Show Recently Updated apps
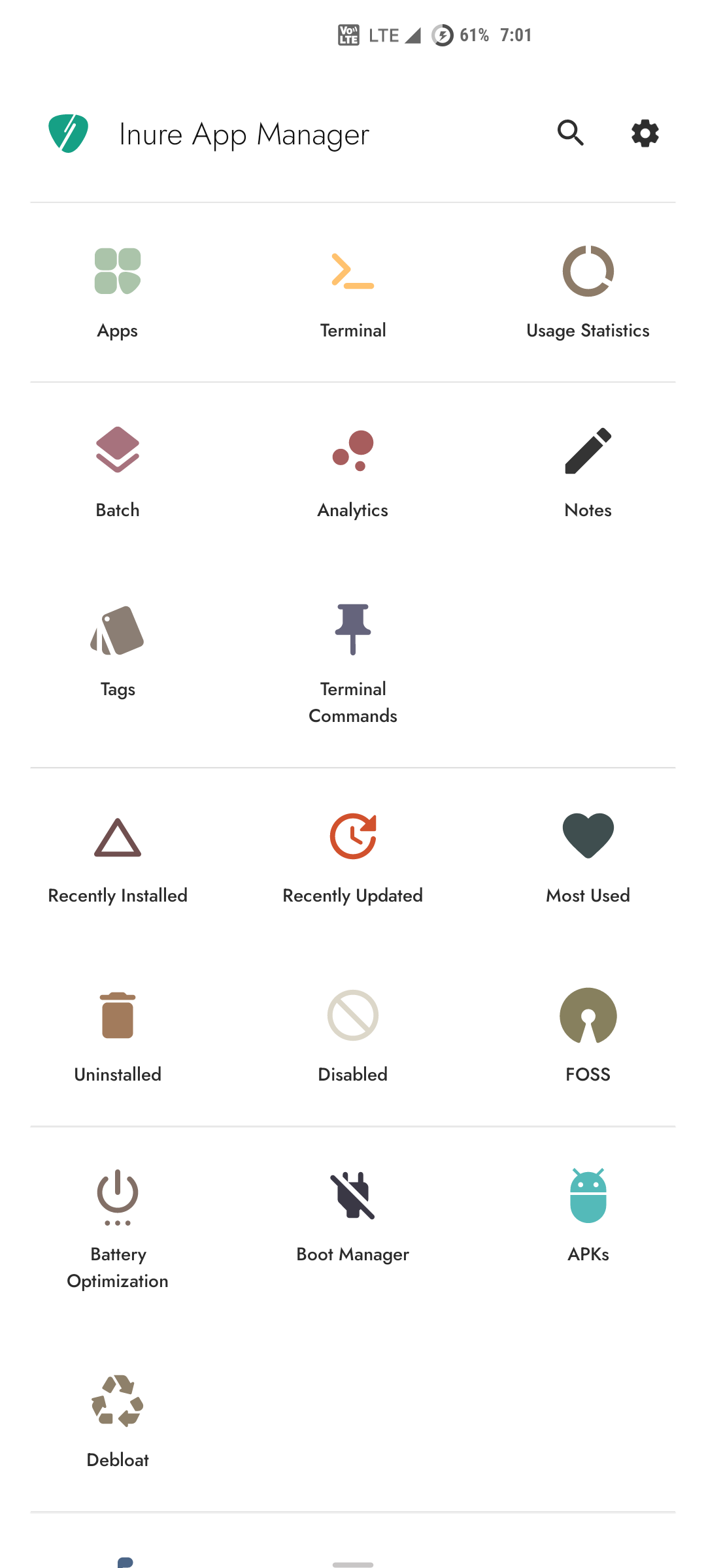The width and height of the screenshot is (706, 1568). [x=353, y=857]
